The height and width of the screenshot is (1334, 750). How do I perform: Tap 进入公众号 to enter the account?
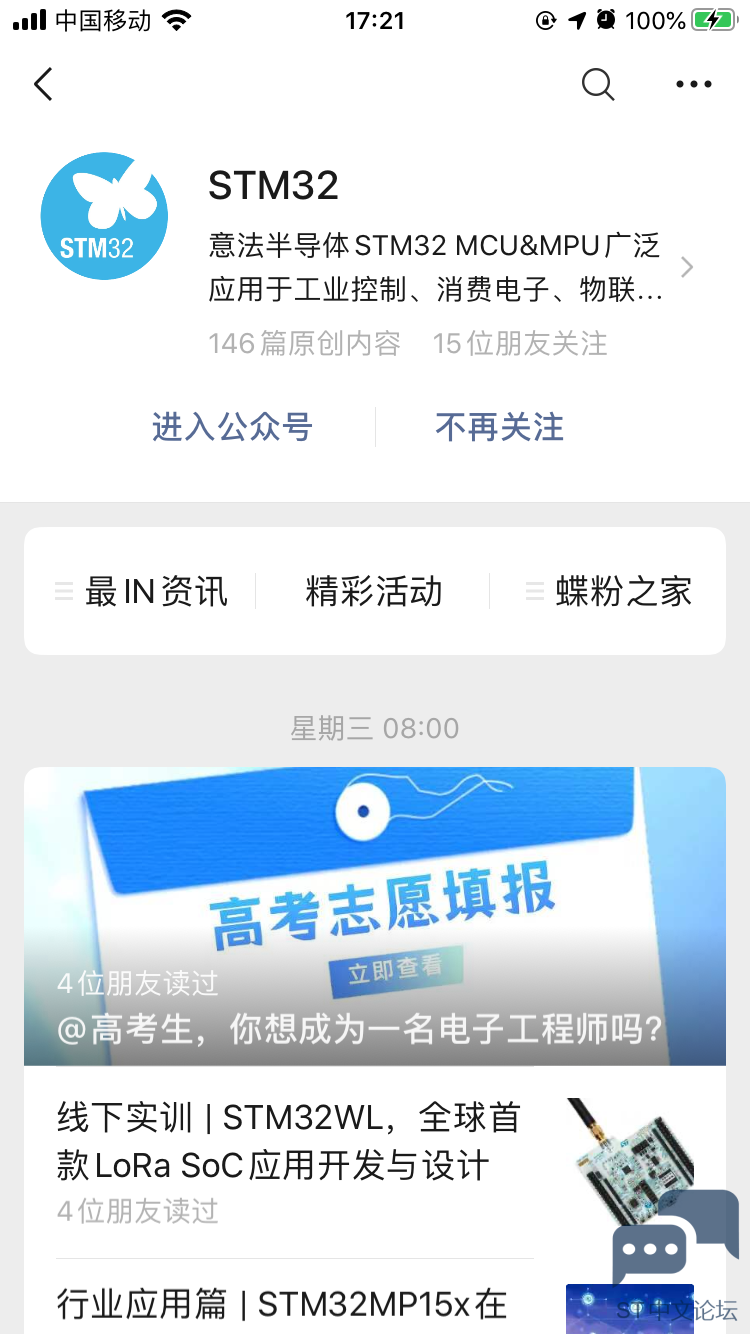232,427
